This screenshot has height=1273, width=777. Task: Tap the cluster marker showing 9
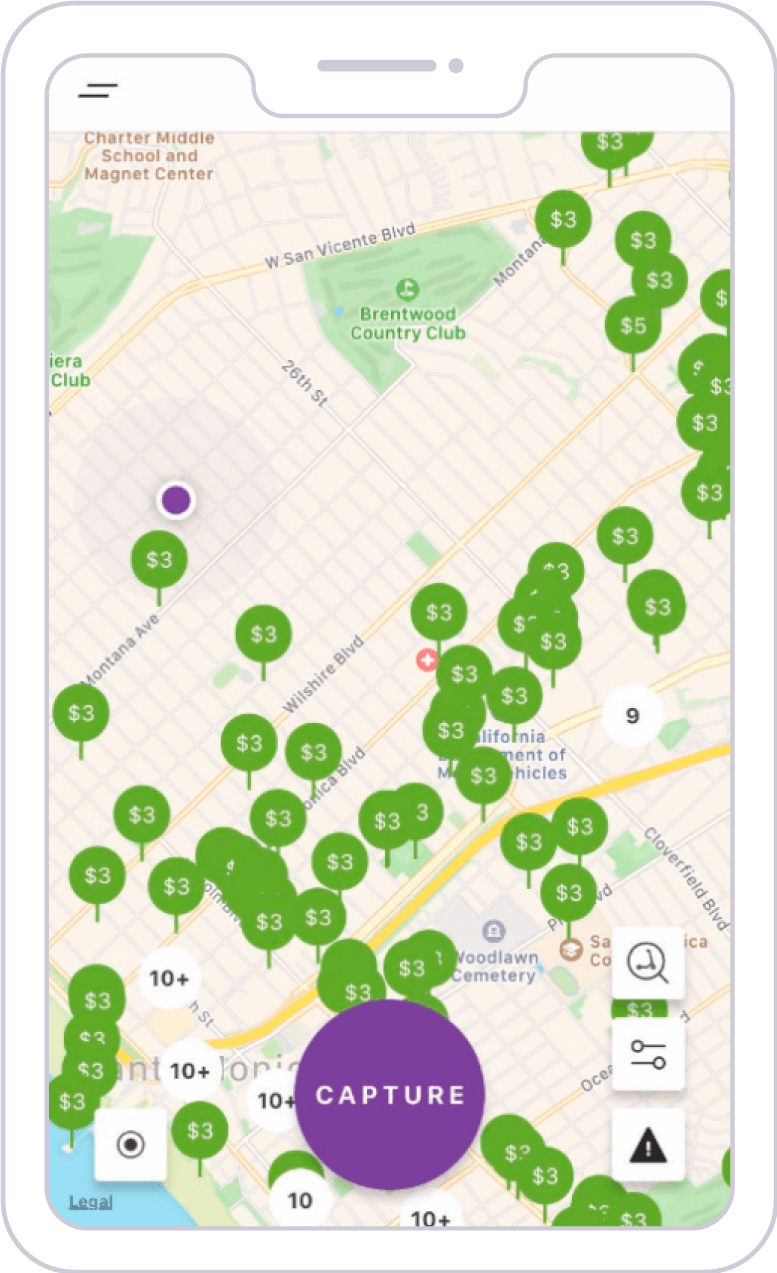pos(632,716)
